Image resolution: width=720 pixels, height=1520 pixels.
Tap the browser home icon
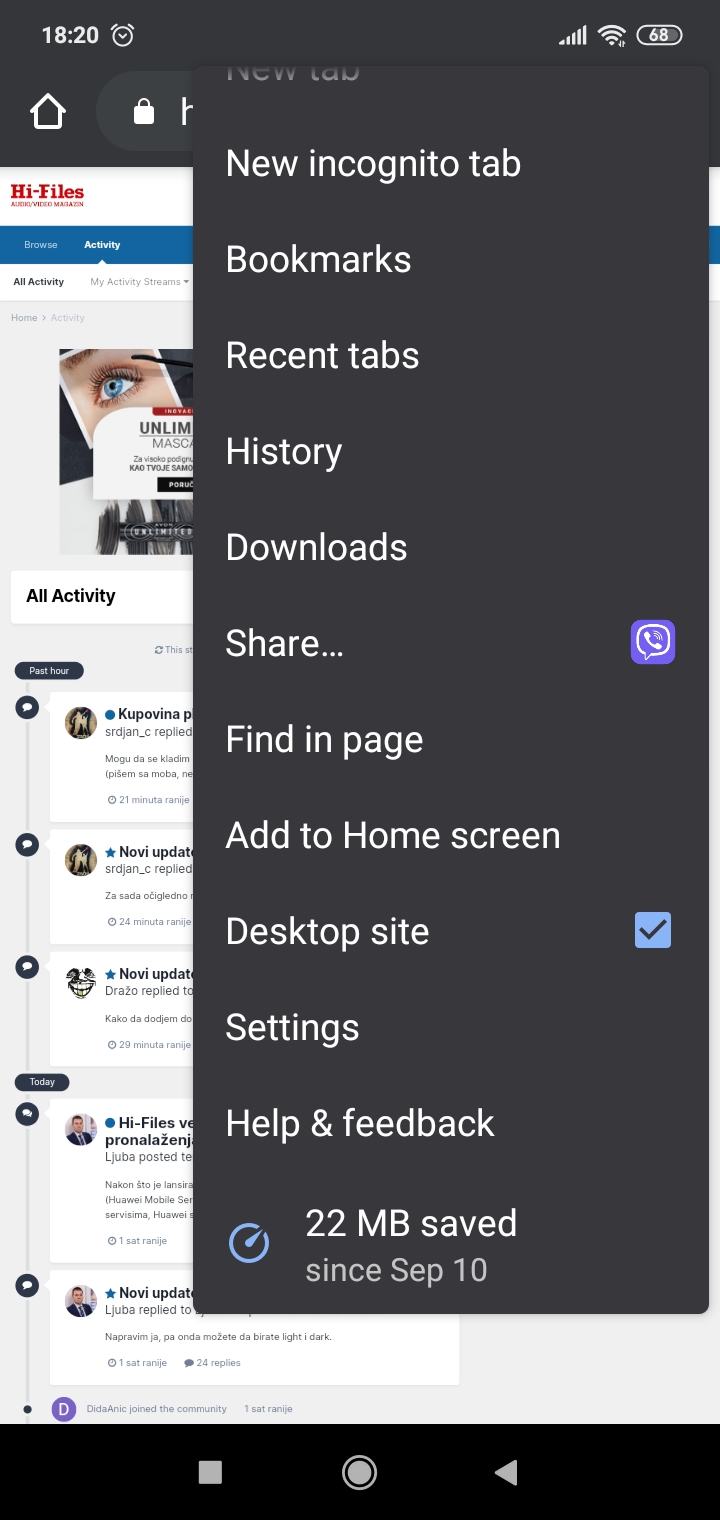[x=47, y=111]
